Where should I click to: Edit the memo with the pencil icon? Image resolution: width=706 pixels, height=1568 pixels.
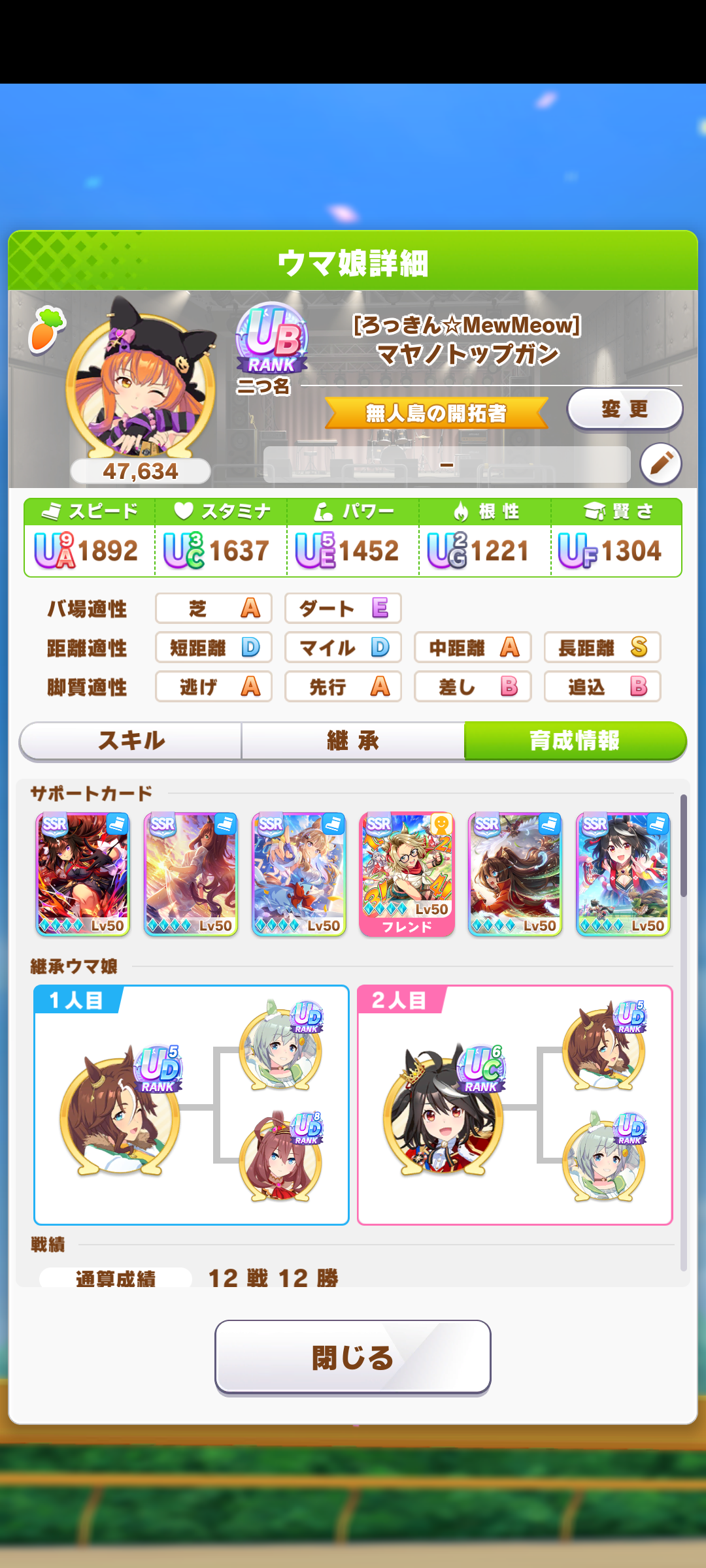(660, 464)
